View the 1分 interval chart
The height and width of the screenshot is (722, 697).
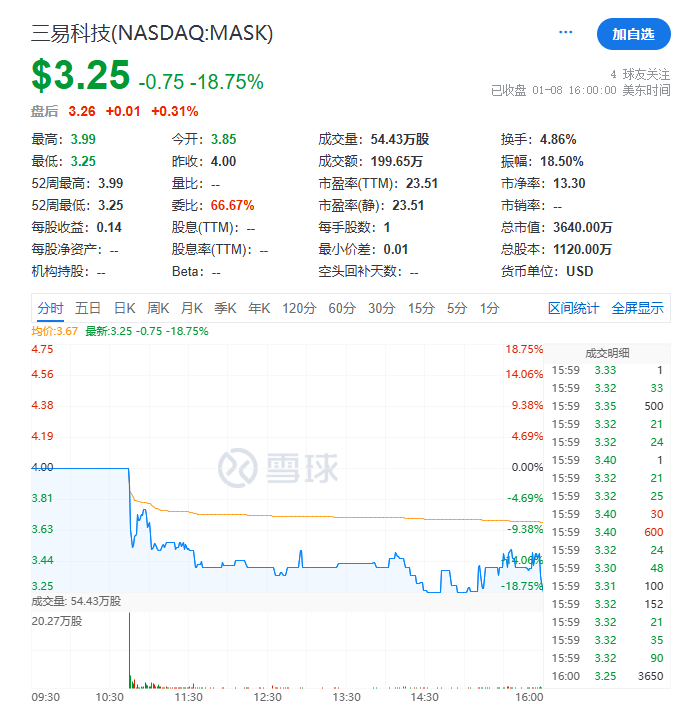[x=489, y=308]
